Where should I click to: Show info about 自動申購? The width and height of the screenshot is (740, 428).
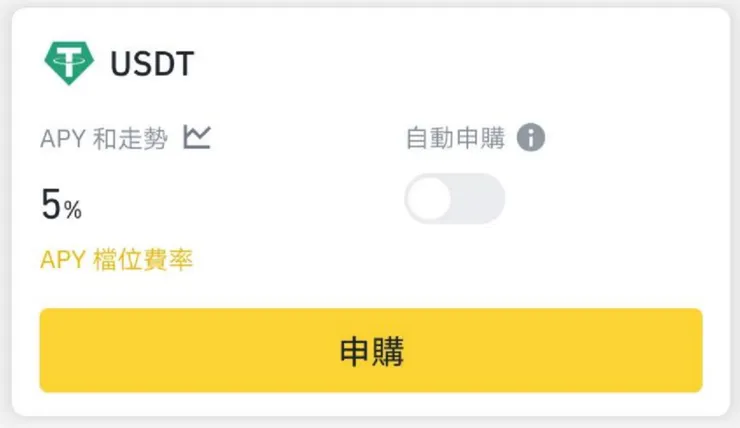coord(531,138)
